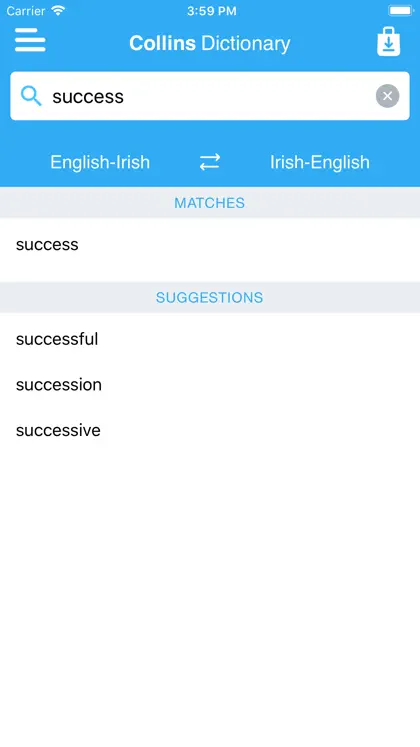Open the matched entry success
Viewport: 420px width, 747px height.
pos(210,244)
